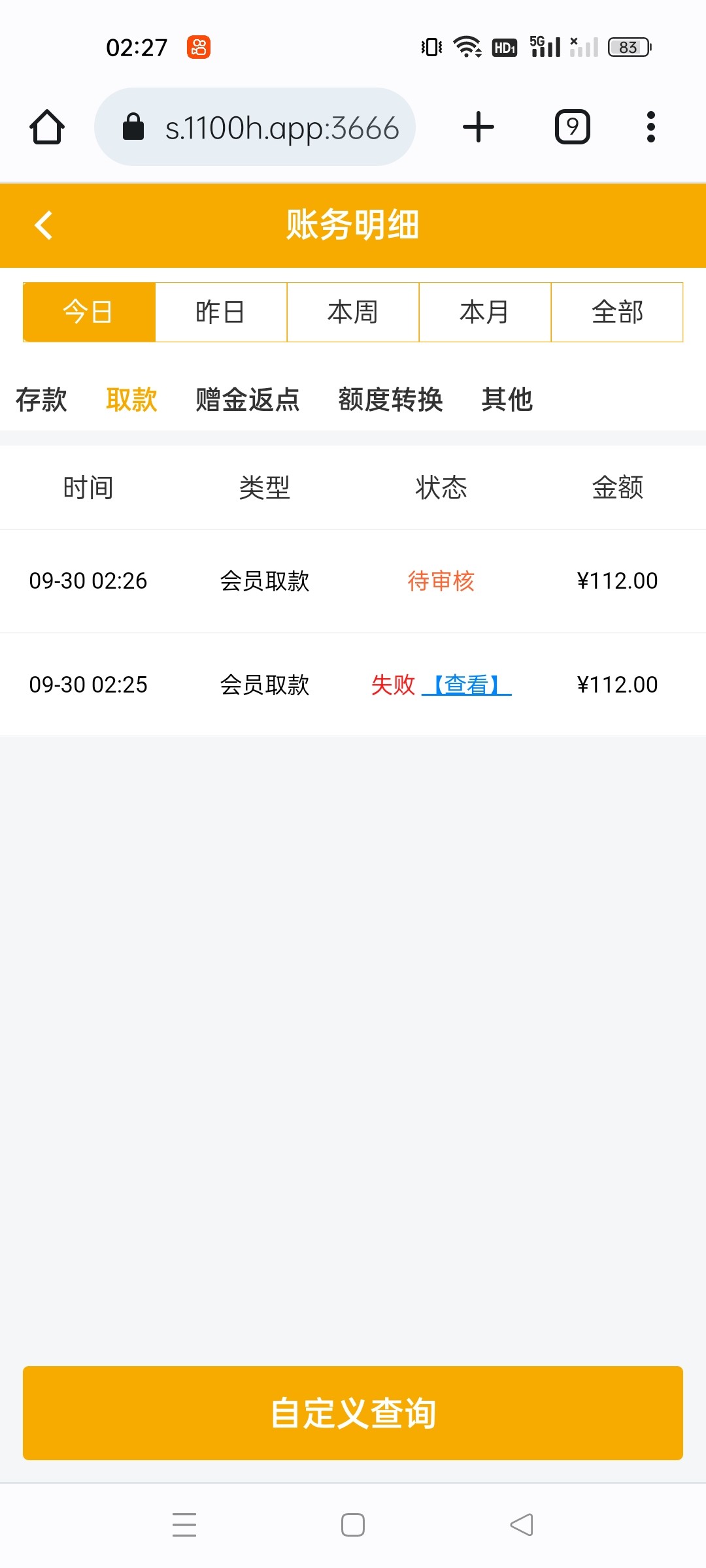The height and width of the screenshot is (1568, 706).
Task: Switch to the 昨日 date filter
Action: click(x=221, y=312)
